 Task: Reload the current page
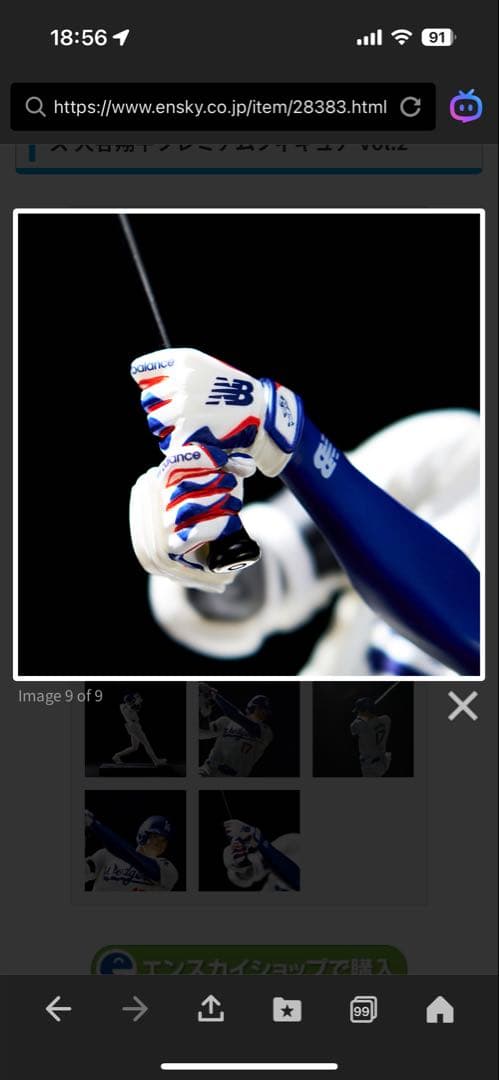coord(410,107)
